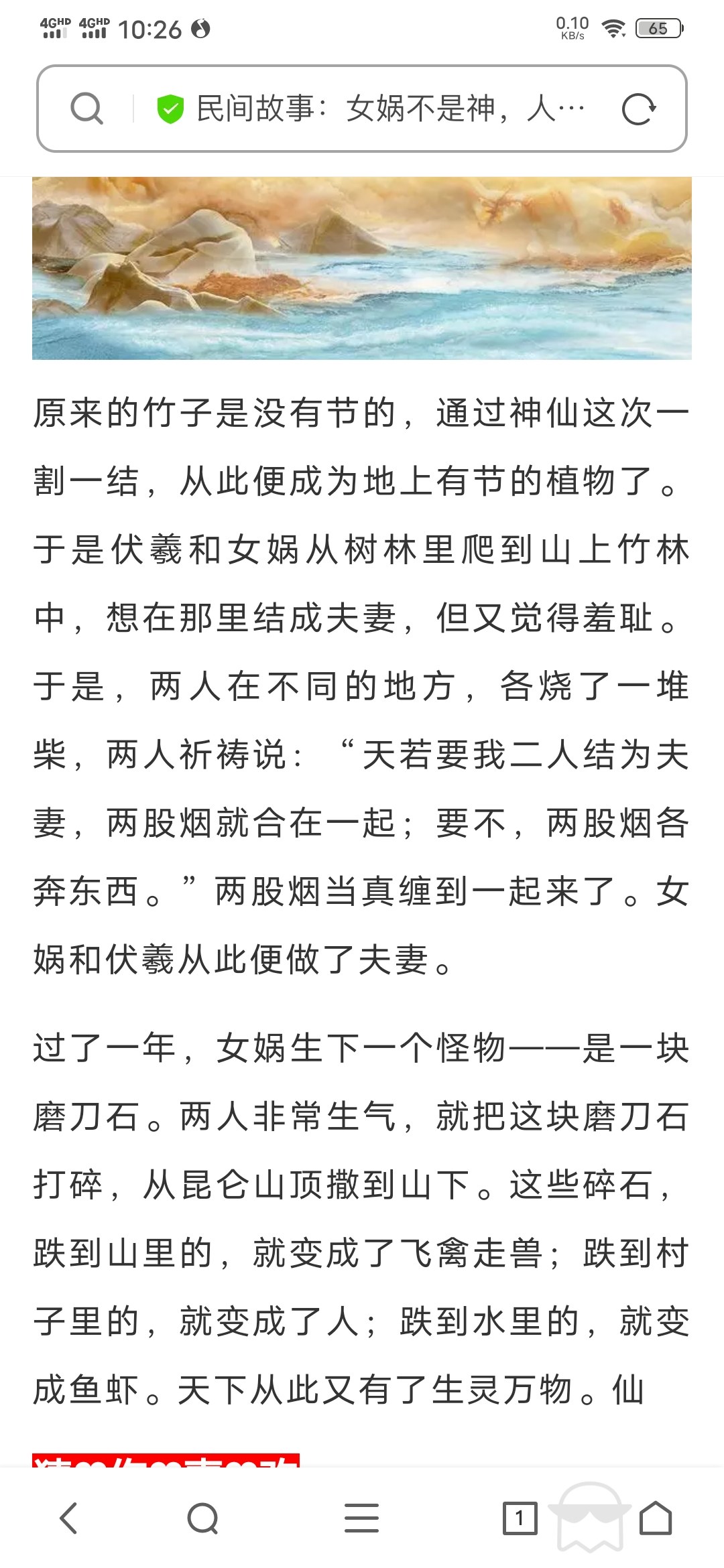The width and height of the screenshot is (724, 1568).
Task: Open the browser menu with three lines
Action: point(362,1518)
